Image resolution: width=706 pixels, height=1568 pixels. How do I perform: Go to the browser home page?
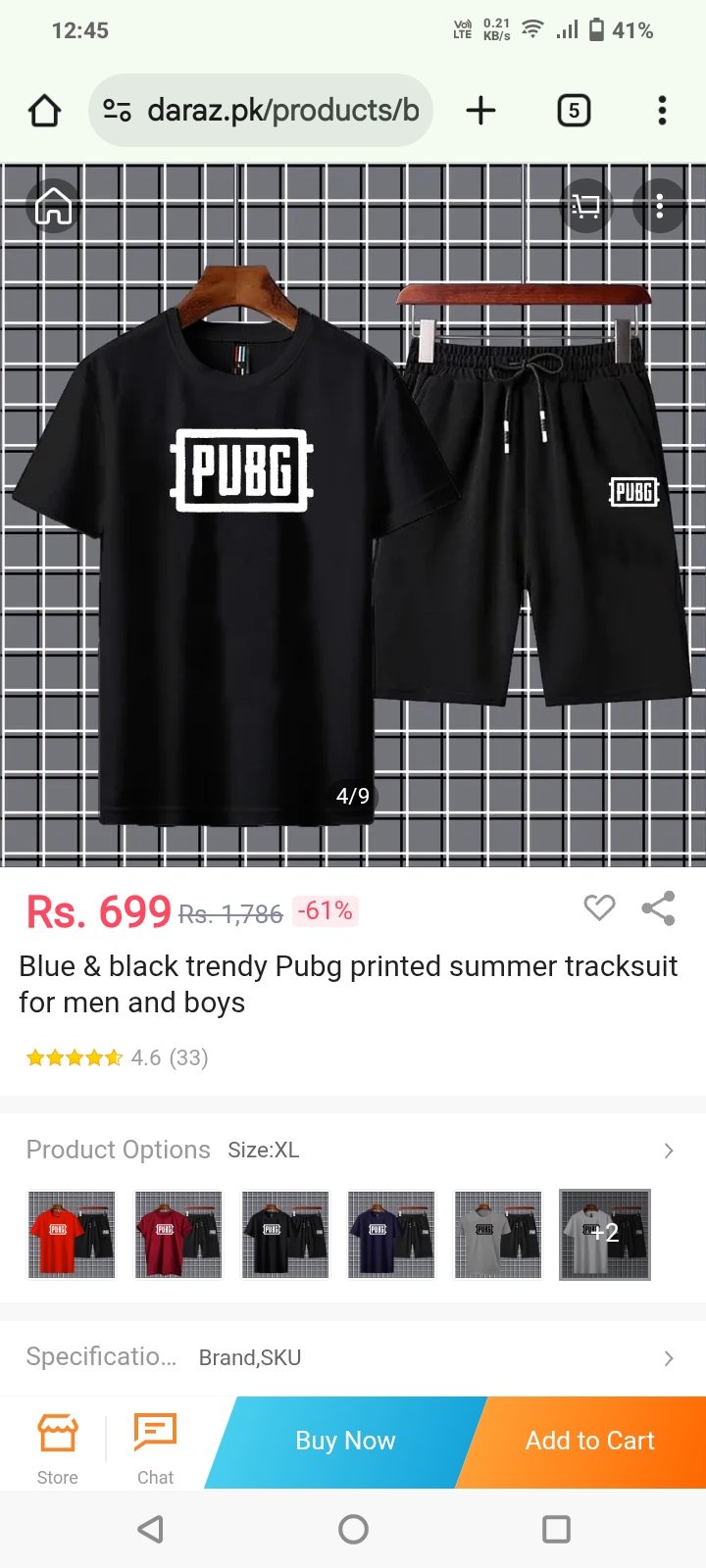pos(44,111)
